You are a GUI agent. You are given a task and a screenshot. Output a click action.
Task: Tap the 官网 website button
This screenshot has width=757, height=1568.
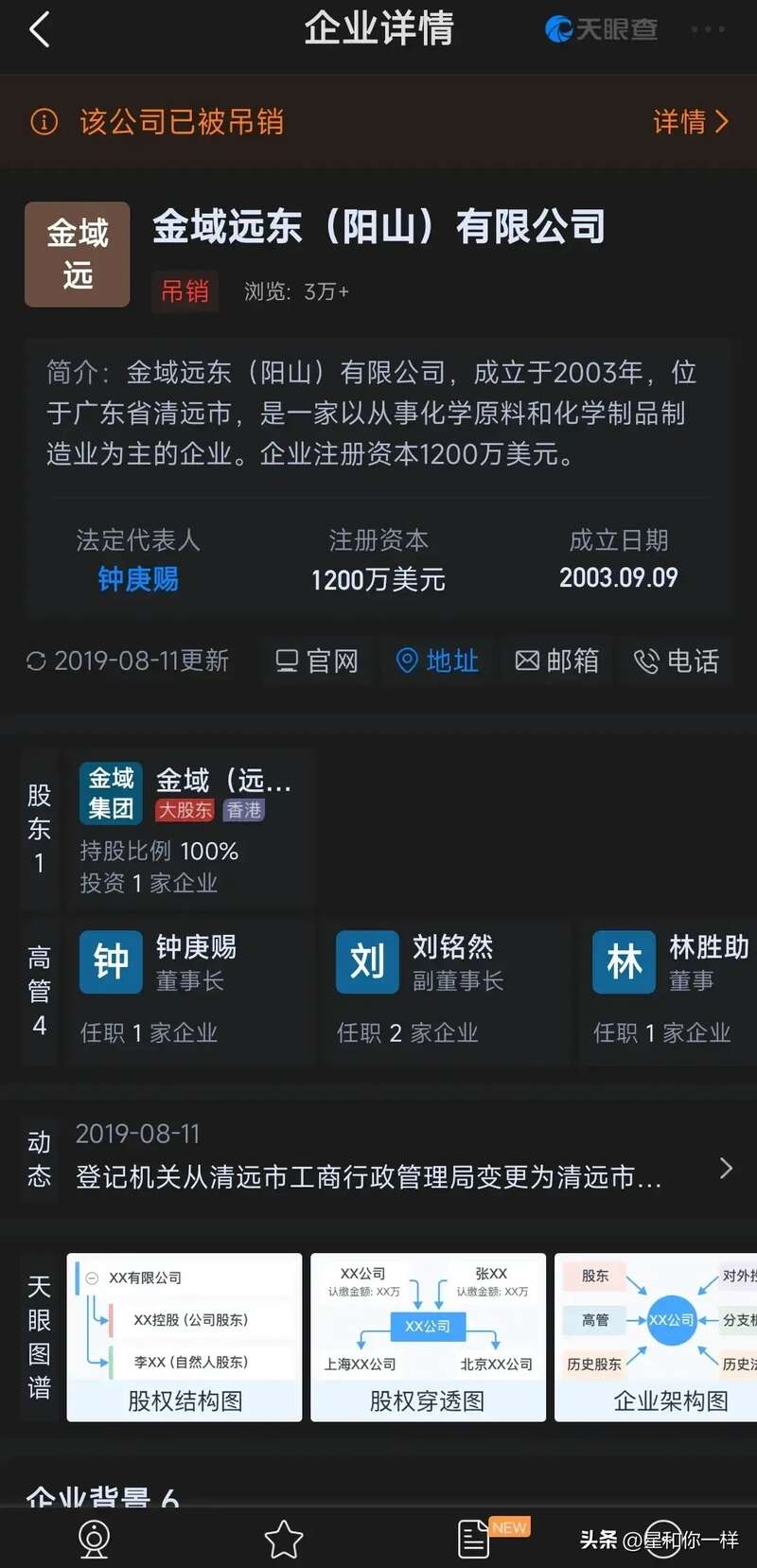pyautogui.click(x=317, y=661)
